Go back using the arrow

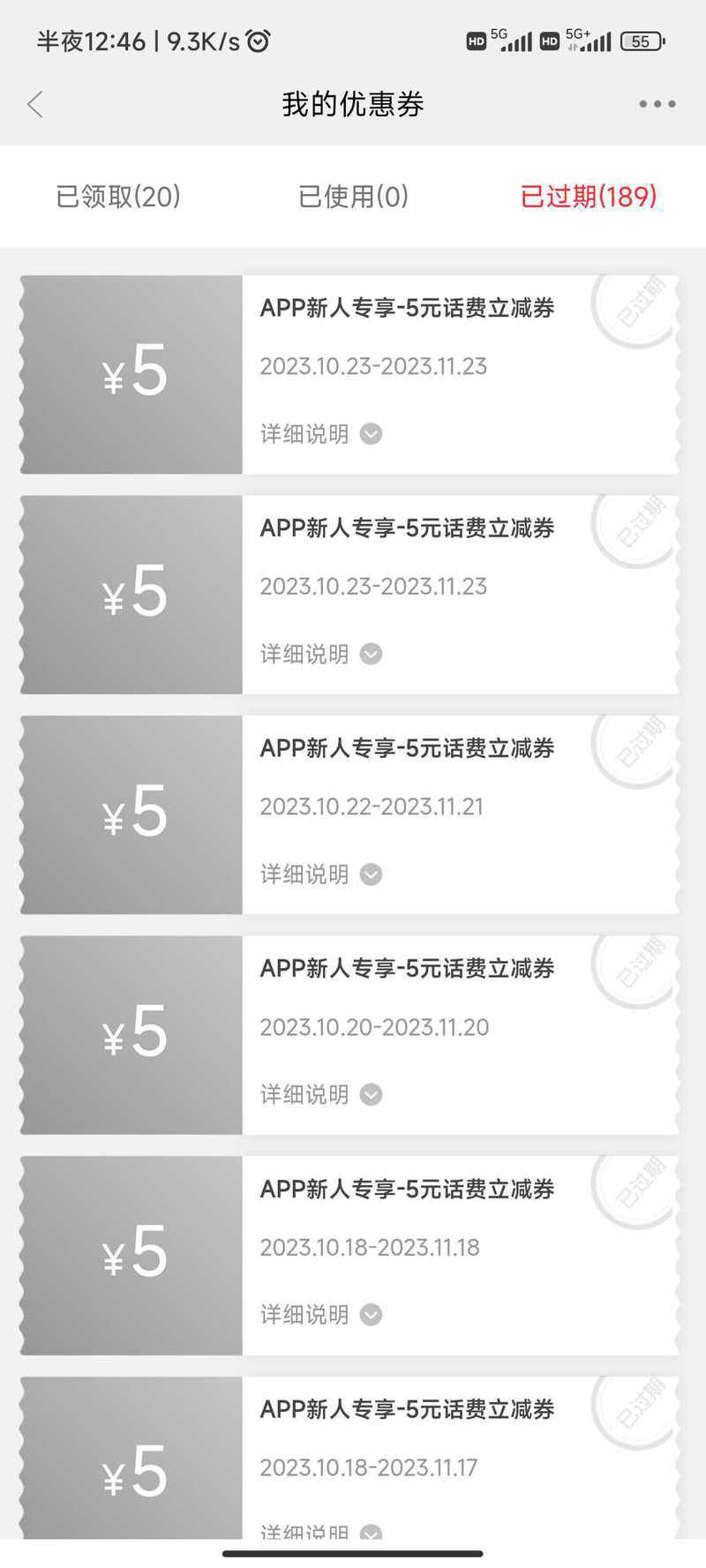35,104
